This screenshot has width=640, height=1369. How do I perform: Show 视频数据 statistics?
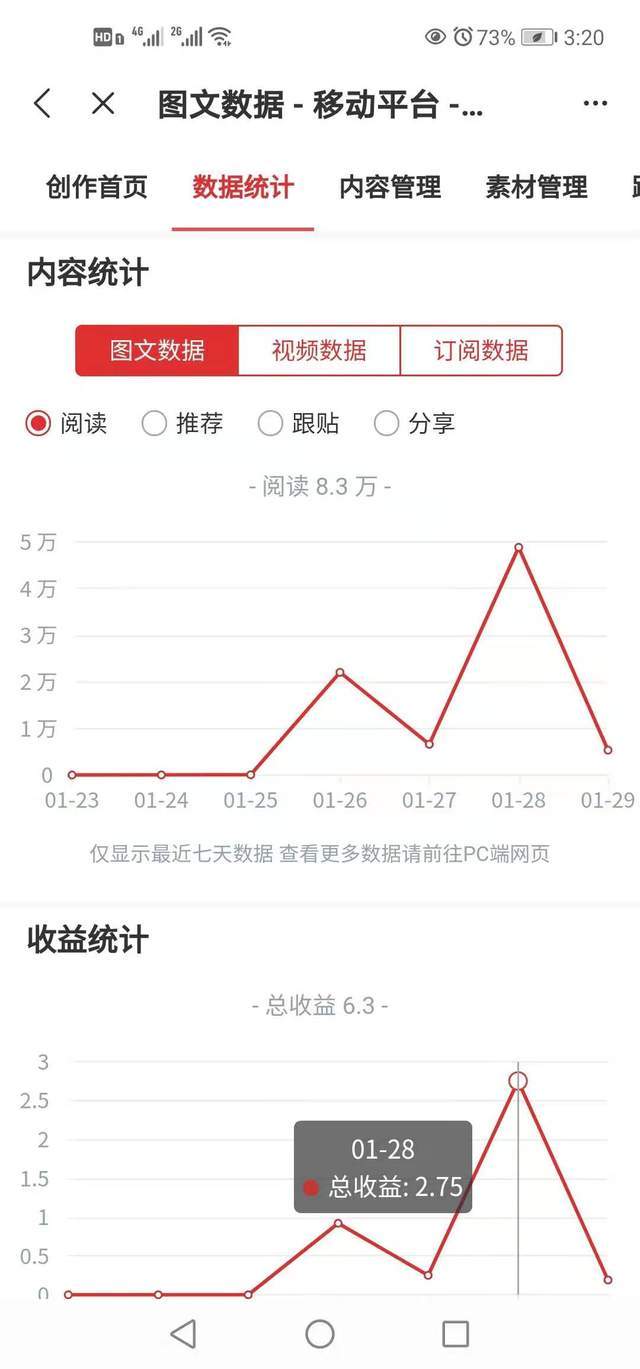coord(319,351)
